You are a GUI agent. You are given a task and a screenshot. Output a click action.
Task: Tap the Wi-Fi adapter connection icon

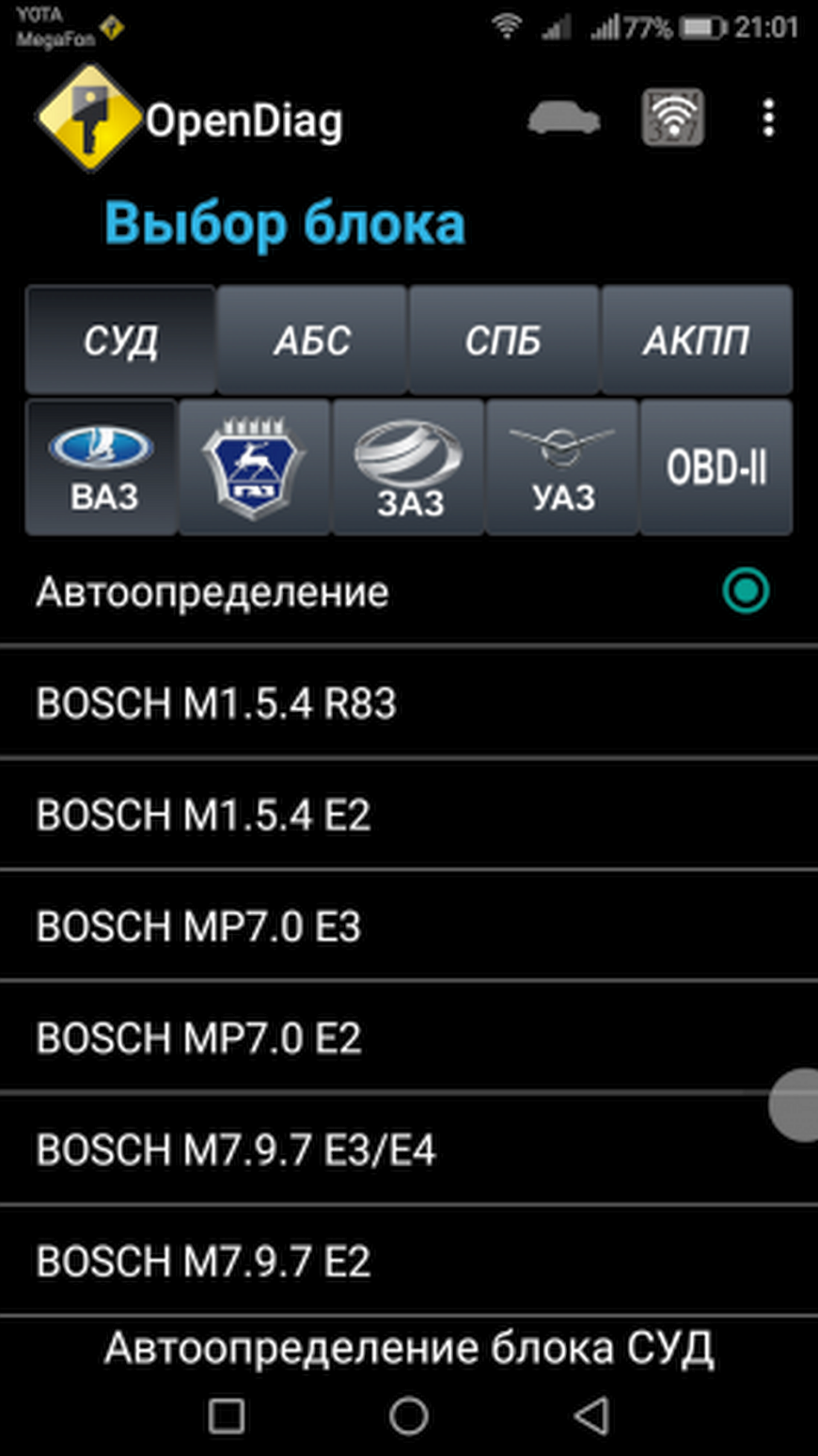pyautogui.click(x=671, y=119)
